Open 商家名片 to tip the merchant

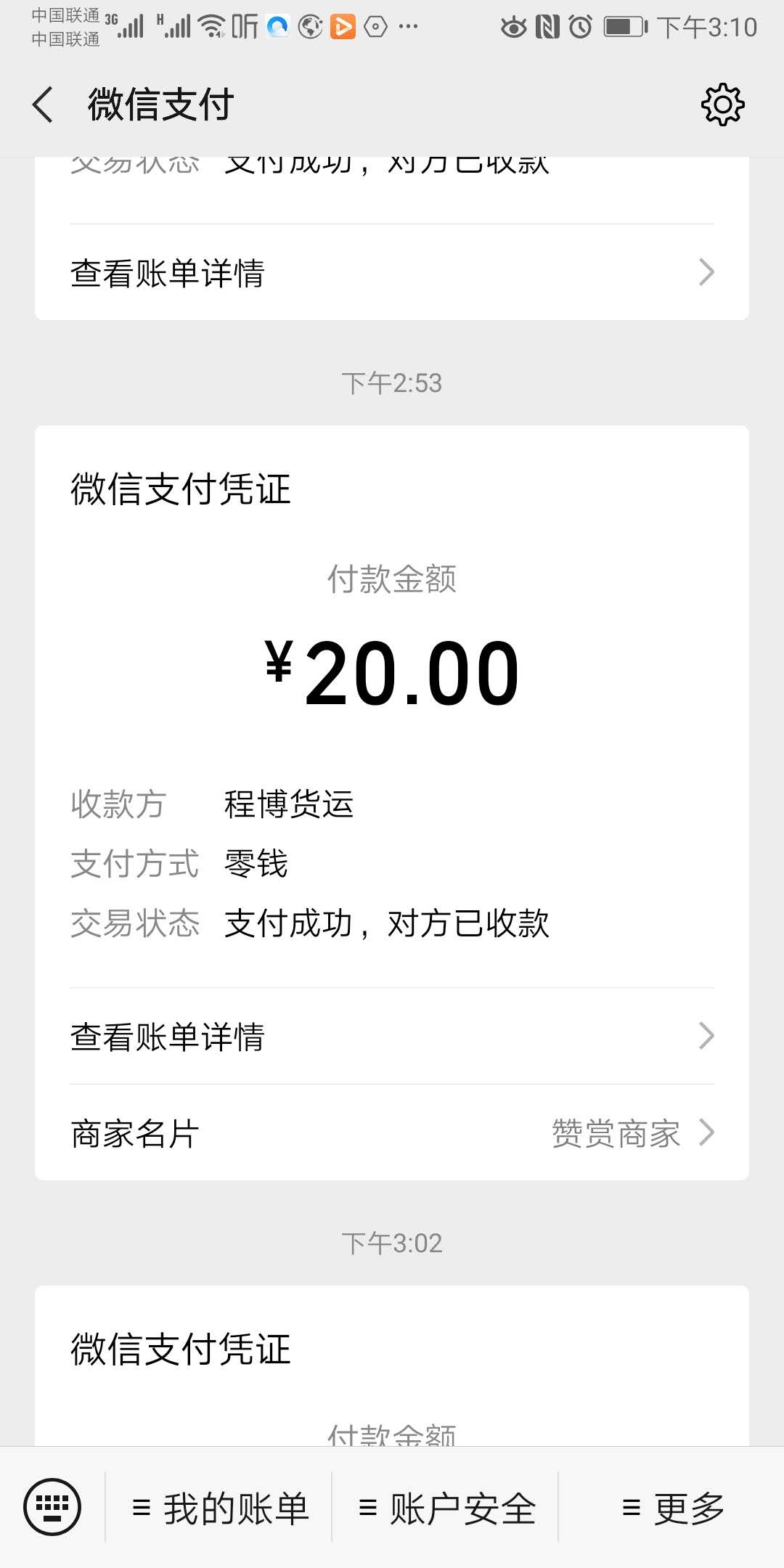[392, 1133]
